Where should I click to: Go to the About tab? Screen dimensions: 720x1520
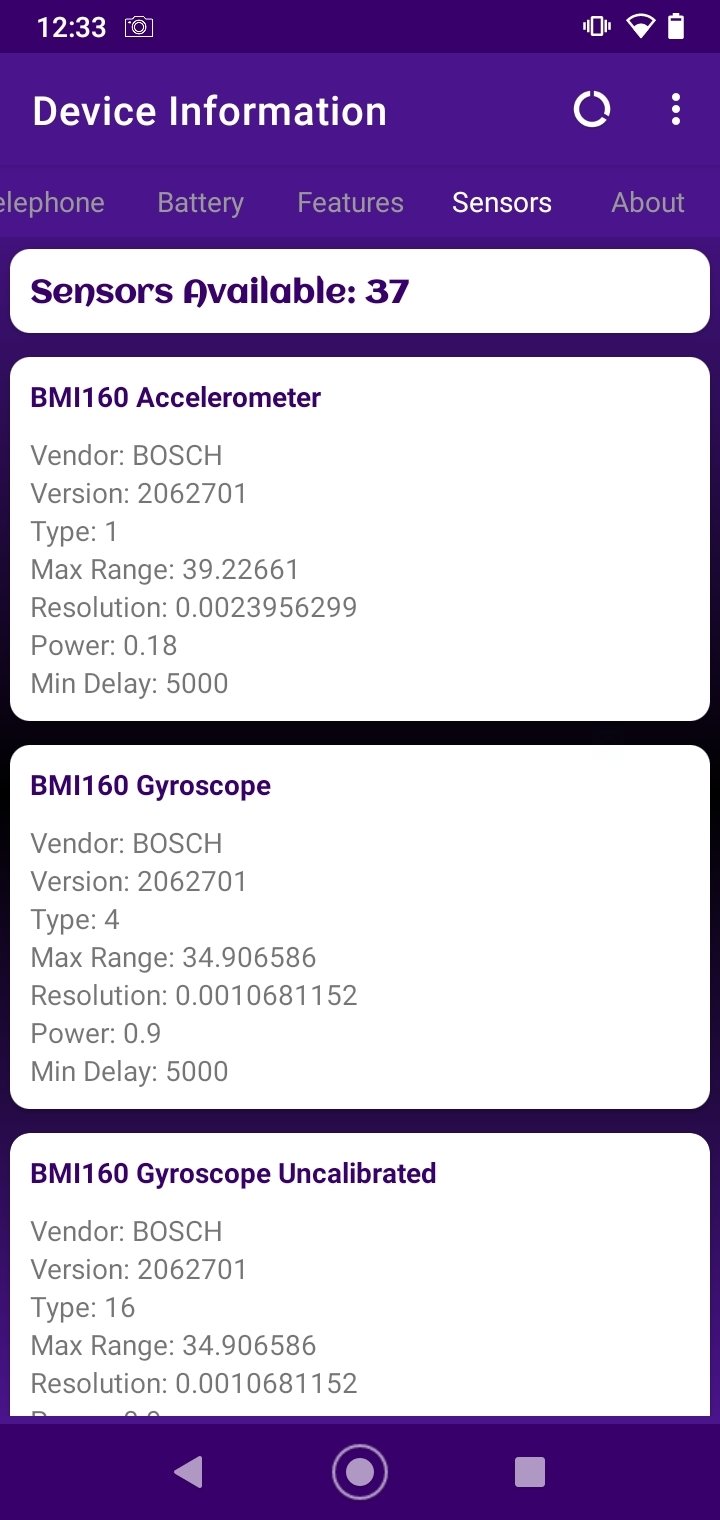(x=648, y=202)
